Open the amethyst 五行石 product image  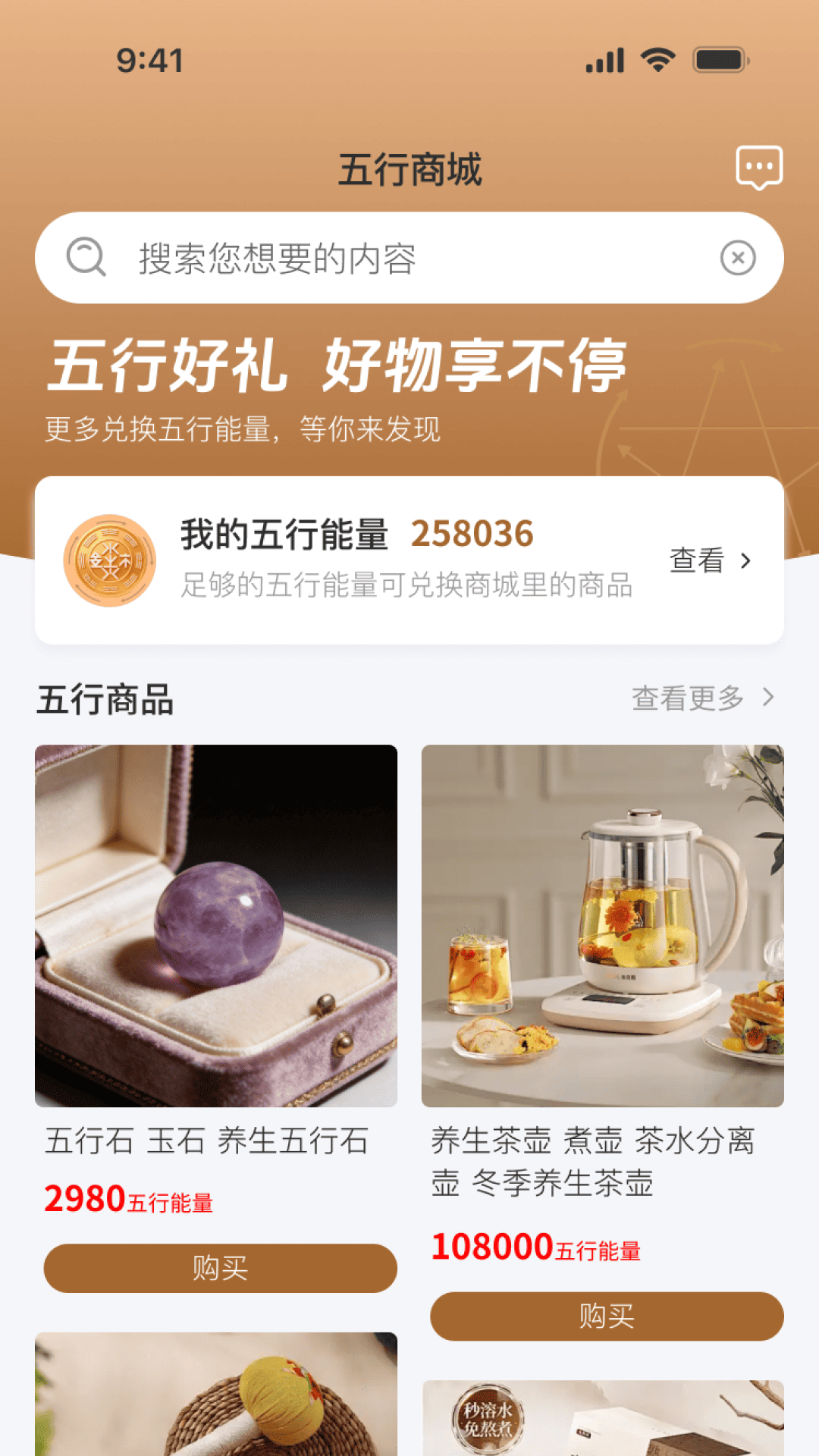tap(215, 921)
